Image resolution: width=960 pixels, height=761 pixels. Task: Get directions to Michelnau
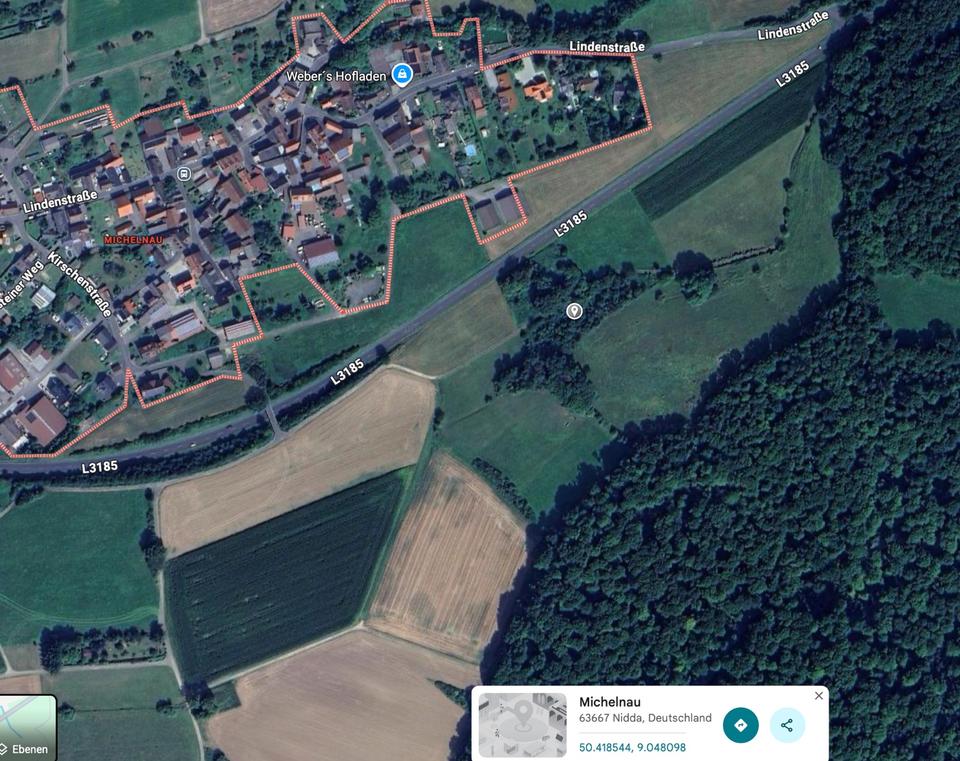(x=740, y=725)
